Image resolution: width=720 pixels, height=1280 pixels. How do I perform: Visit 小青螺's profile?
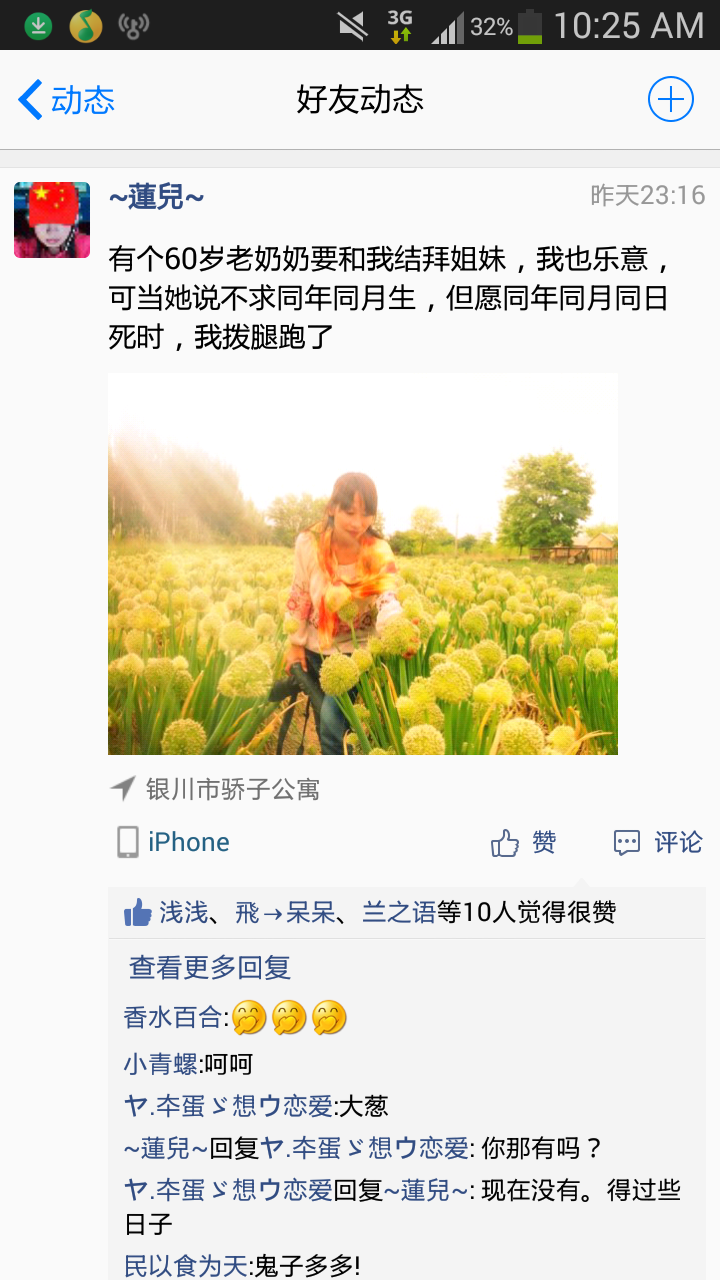coord(160,1063)
